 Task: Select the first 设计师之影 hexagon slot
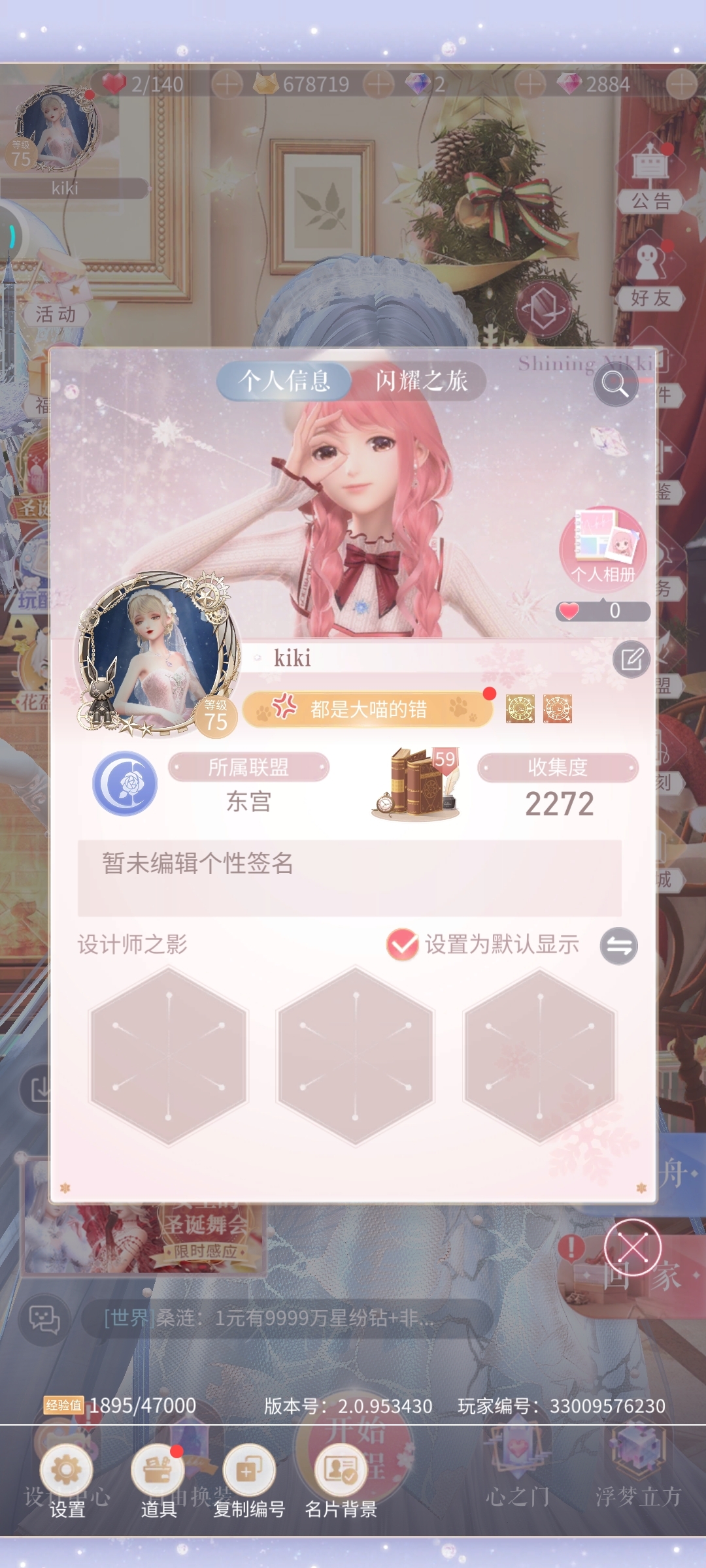pyautogui.click(x=169, y=1056)
